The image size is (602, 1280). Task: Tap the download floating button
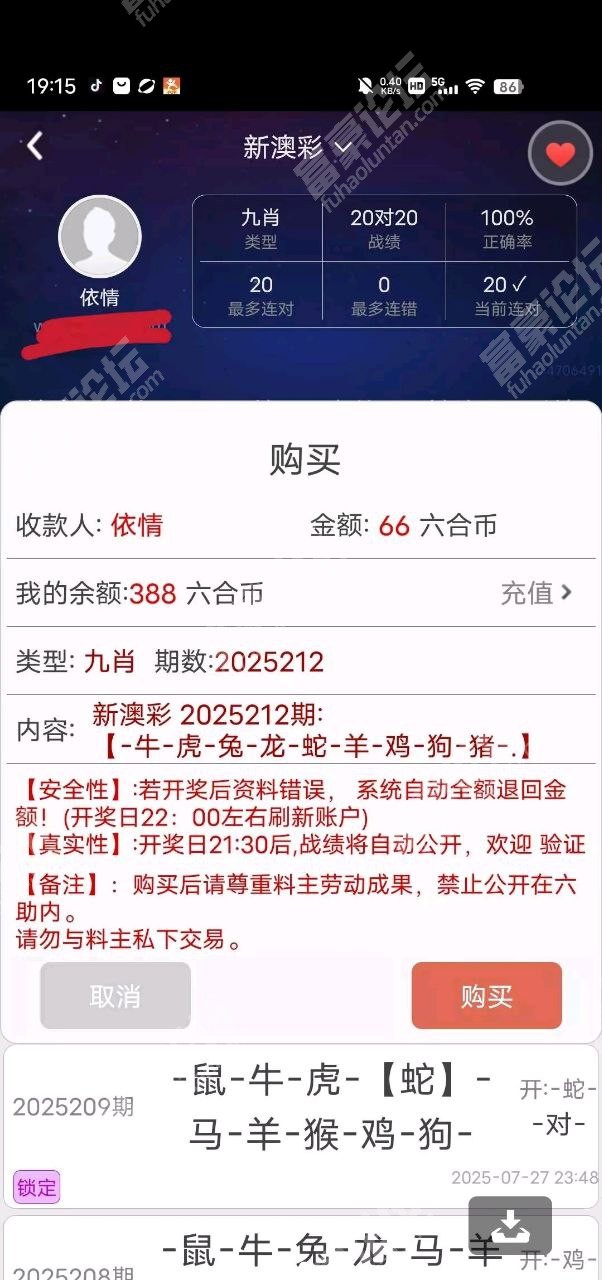point(510,1225)
